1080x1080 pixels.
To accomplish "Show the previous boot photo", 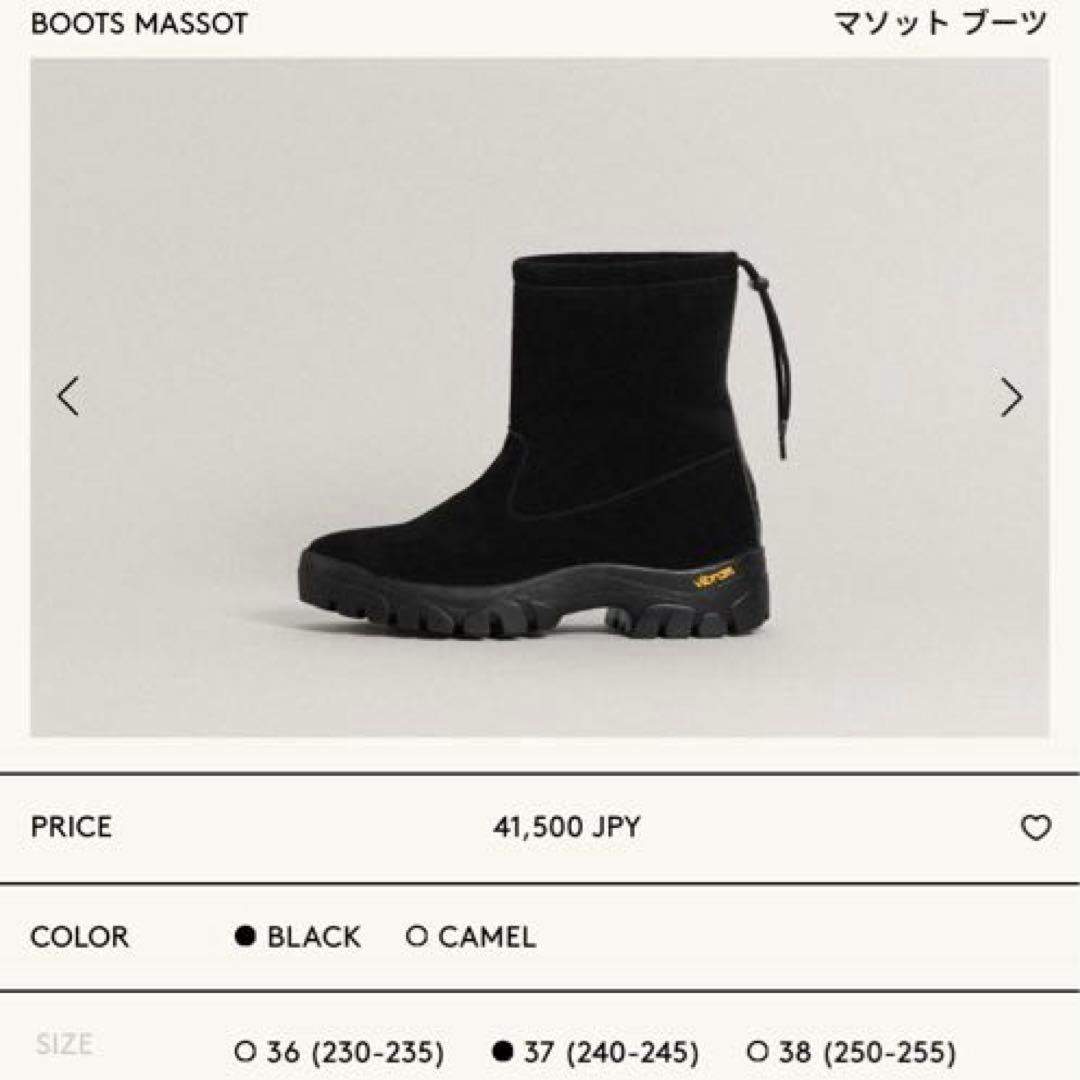I will pos(68,397).
